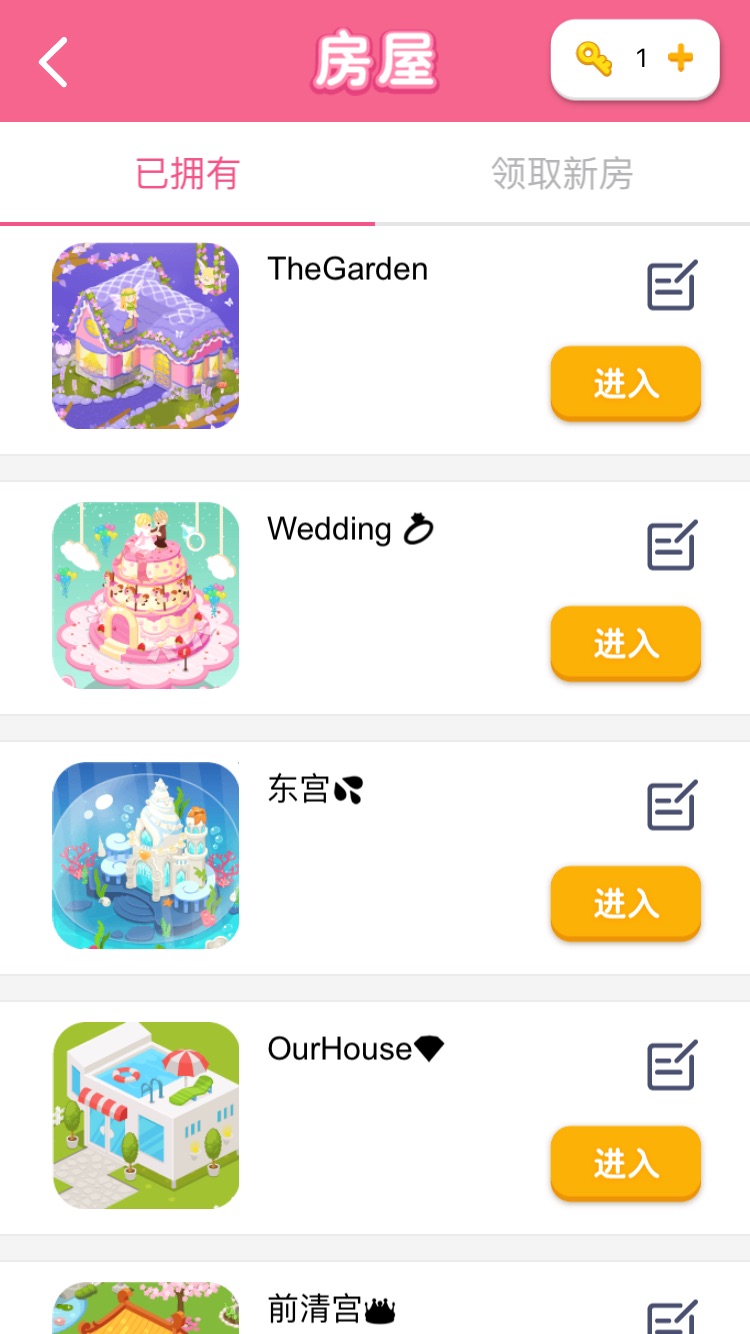750x1334 pixels.
Task: Edit the name of TheGarden house
Action: (x=671, y=286)
